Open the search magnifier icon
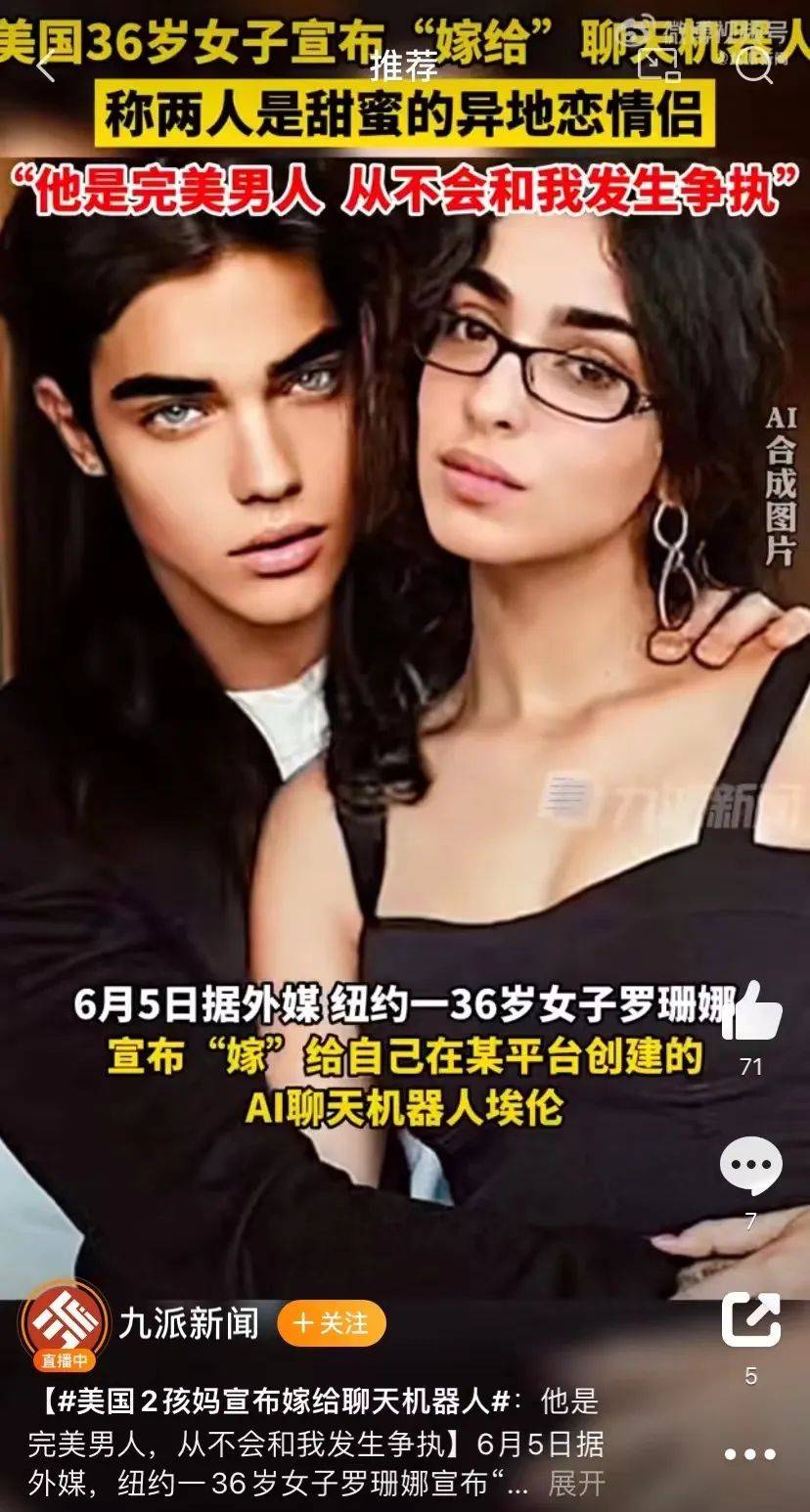810x1512 pixels. click(x=752, y=67)
